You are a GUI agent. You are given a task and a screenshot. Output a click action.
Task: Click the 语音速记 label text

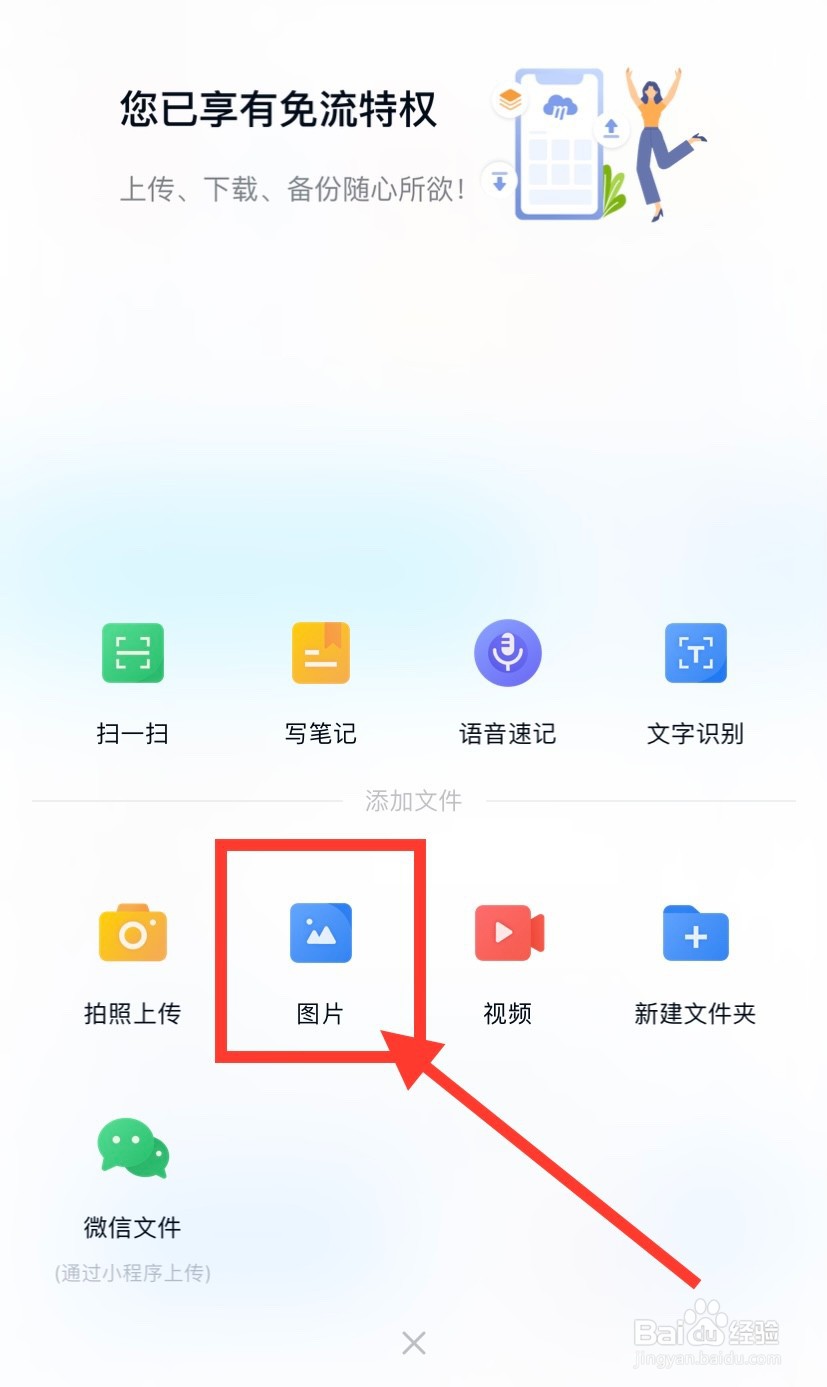507,733
